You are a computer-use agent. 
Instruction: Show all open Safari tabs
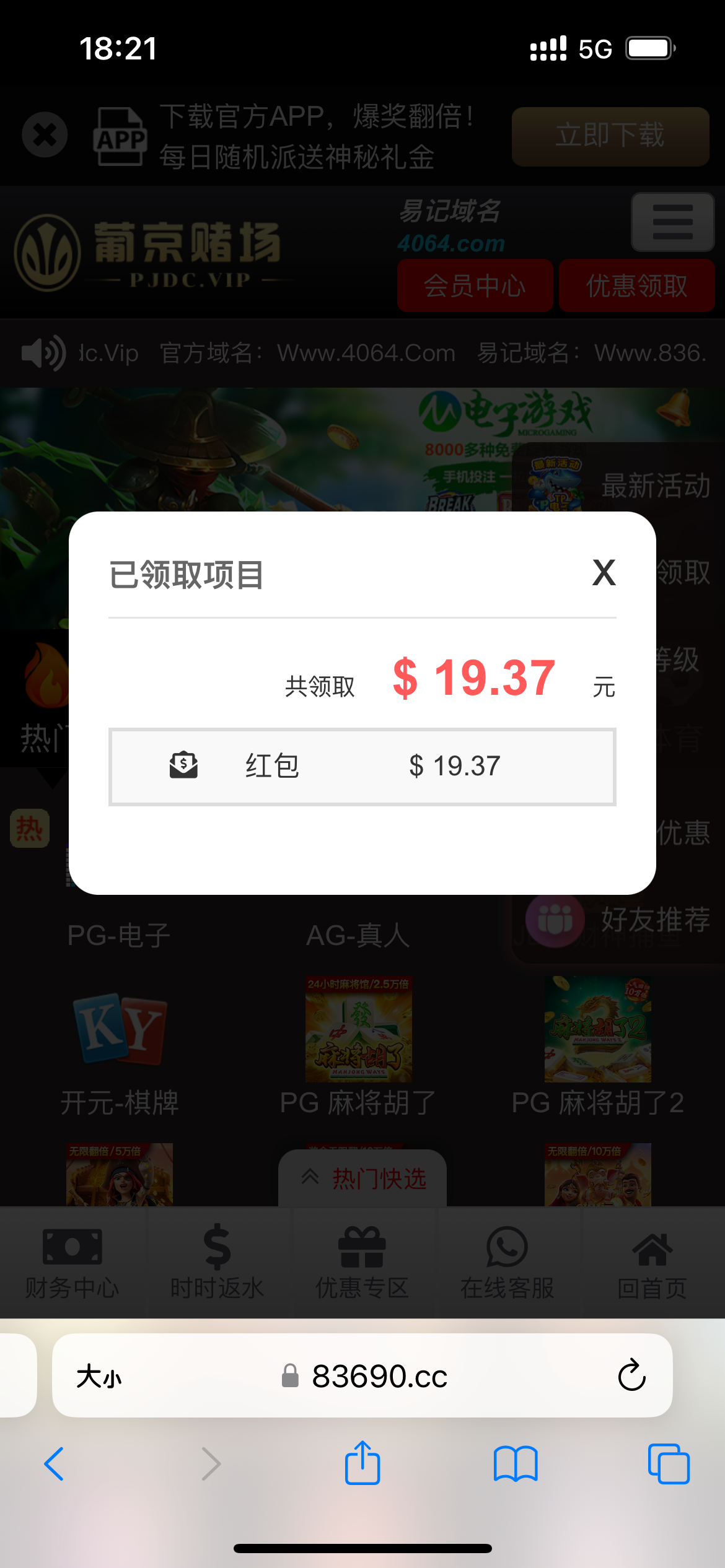(x=668, y=1464)
